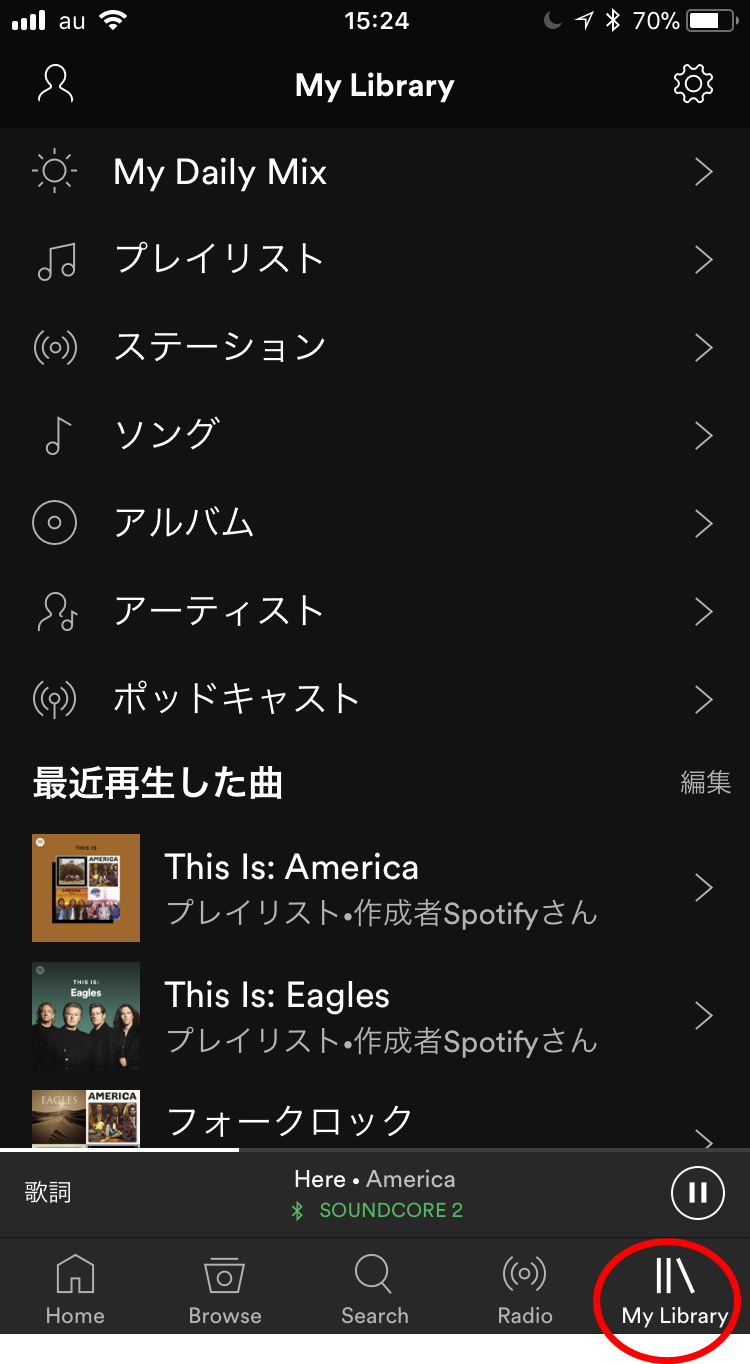Open the My Daily Mix sun icon
This screenshot has height=1364, width=750.
coord(54,171)
